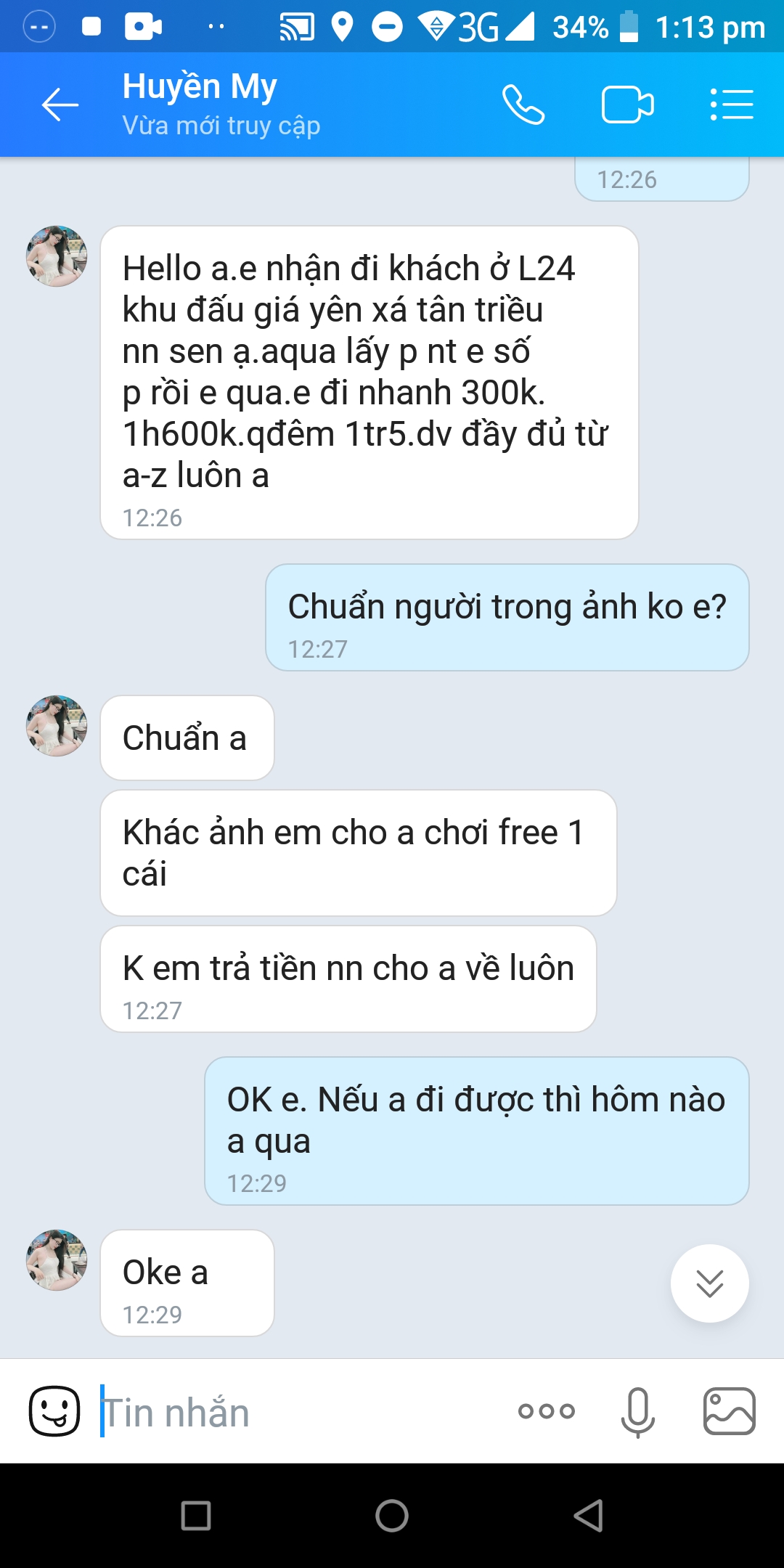Start a voice call with Huyền My
Viewport: 784px width, 1568px height.
tap(523, 105)
